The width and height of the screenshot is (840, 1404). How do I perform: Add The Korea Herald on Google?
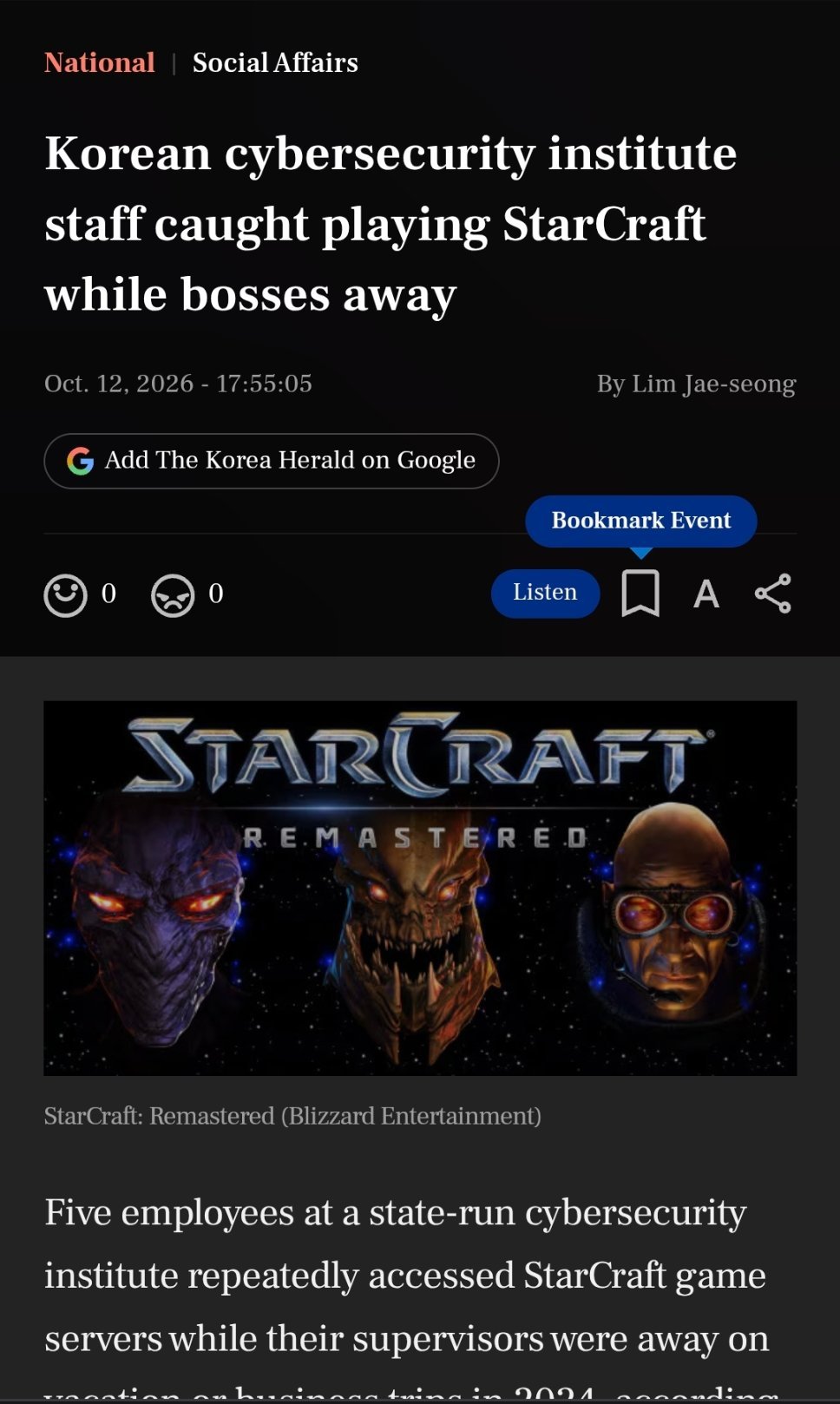coord(272,461)
